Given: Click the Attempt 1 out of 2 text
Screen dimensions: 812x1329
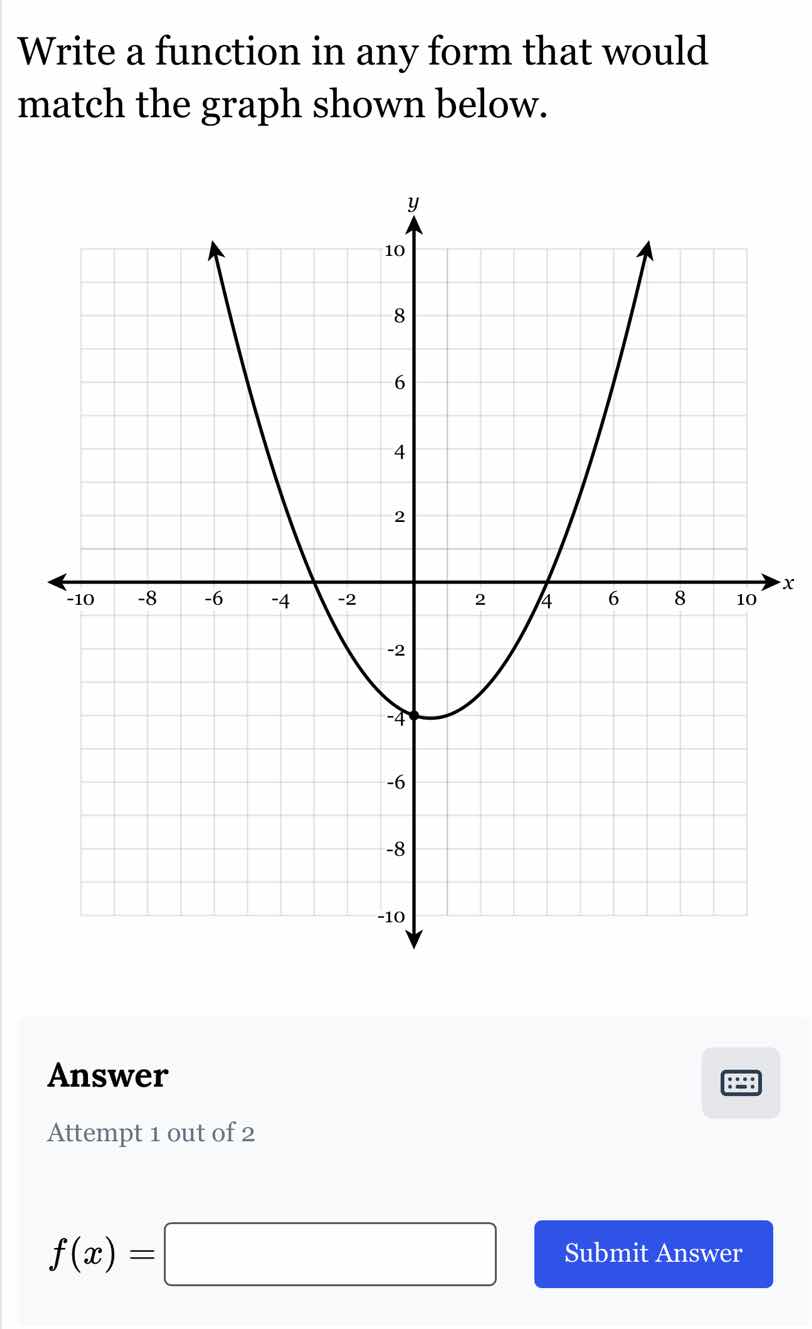Looking at the screenshot, I should tap(148, 1133).
